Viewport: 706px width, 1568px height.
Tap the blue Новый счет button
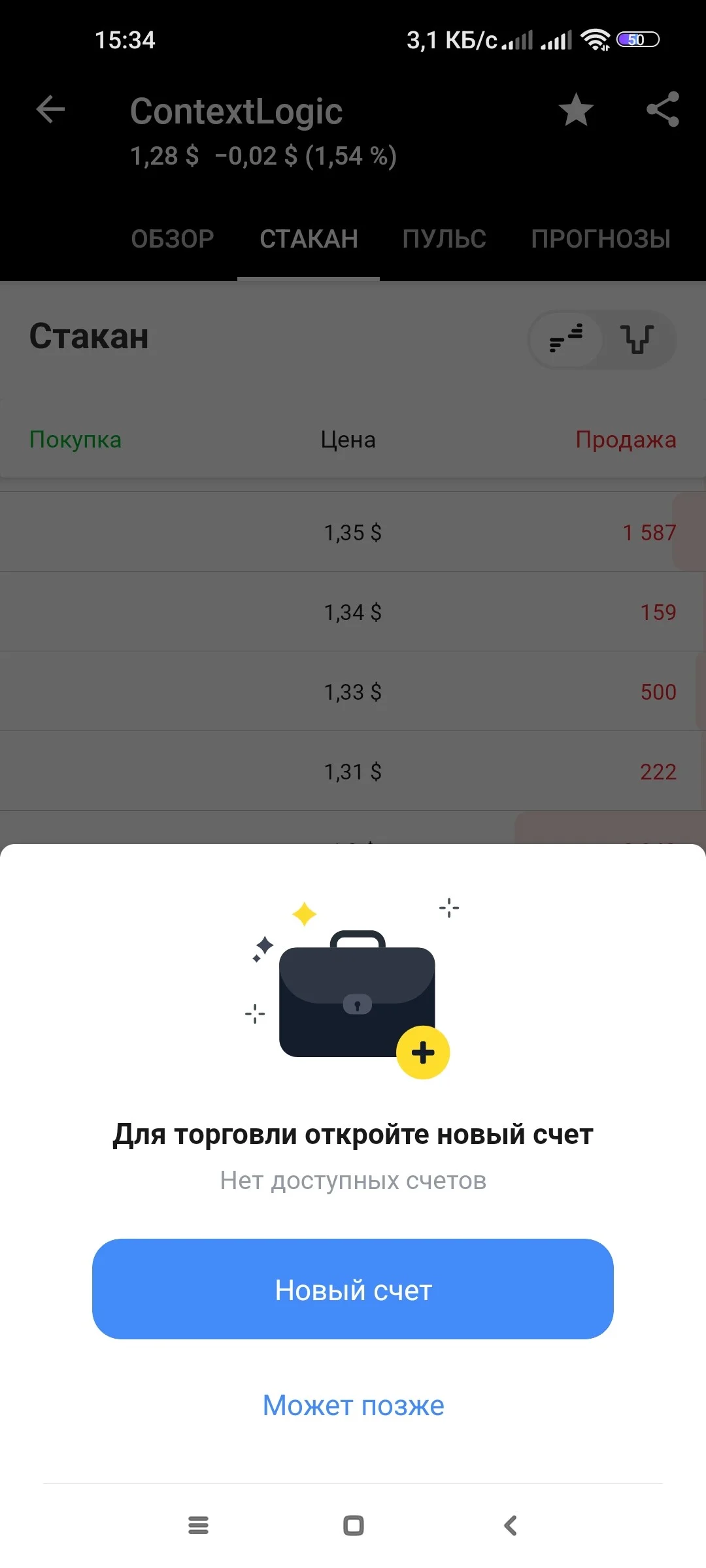tap(353, 1290)
